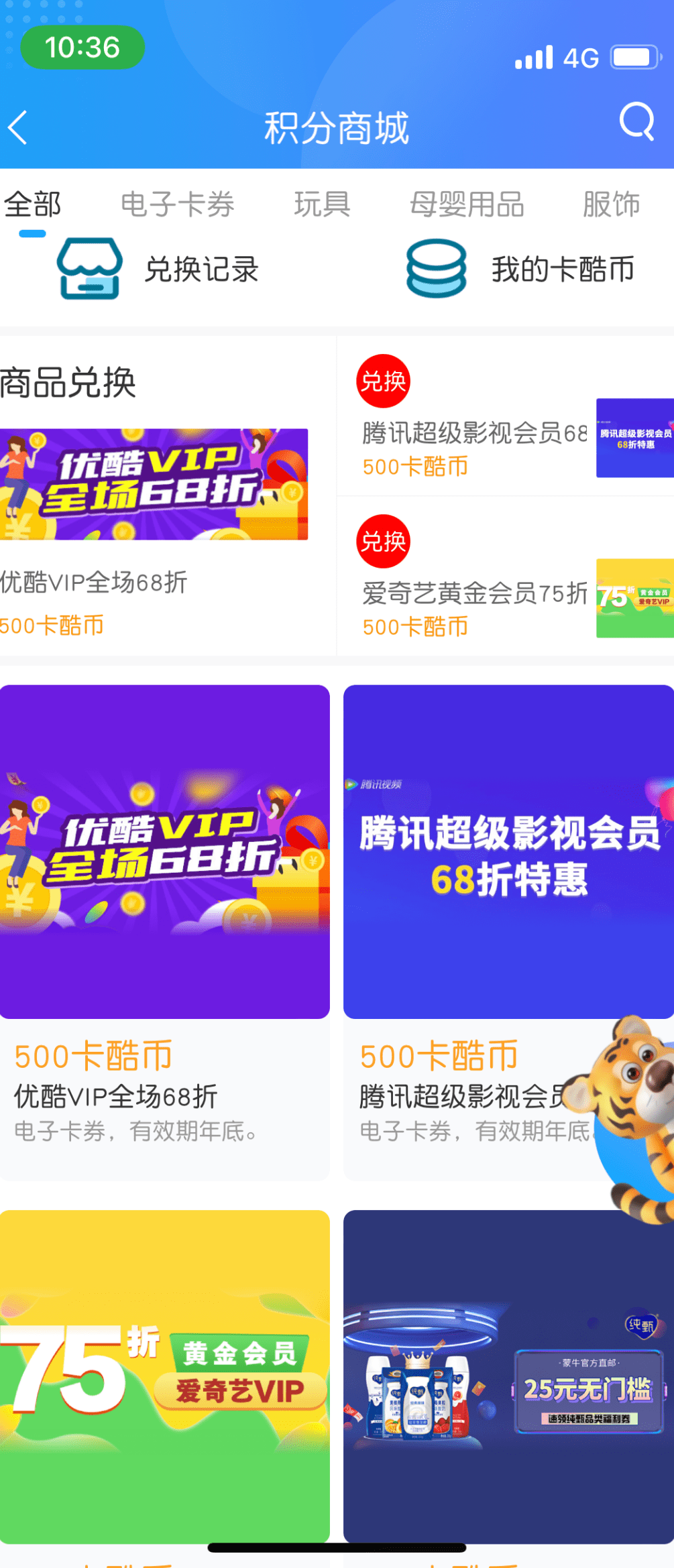
Task: Open the 25元无门槛 蒙牛 coupon card
Action: click(508, 1376)
